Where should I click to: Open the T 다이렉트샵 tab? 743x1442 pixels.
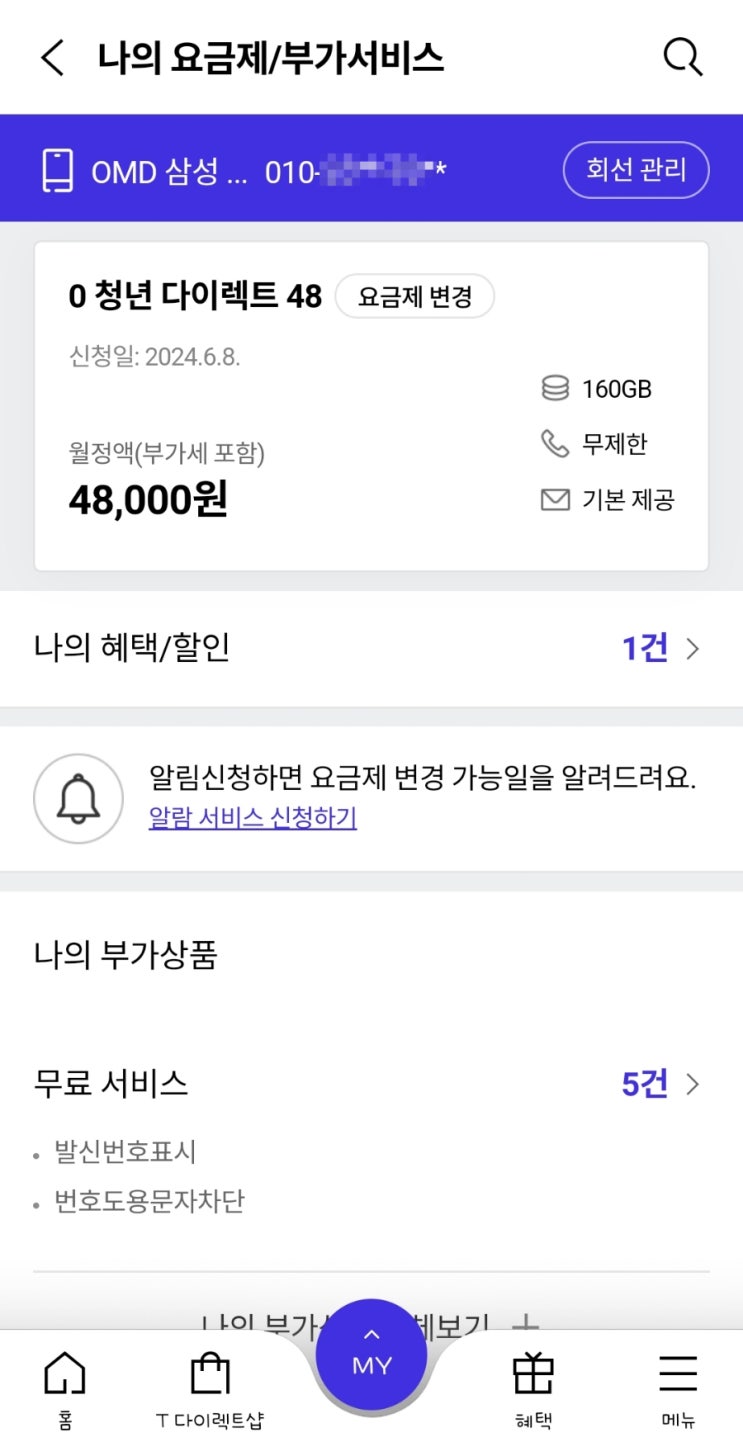click(210, 1389)
